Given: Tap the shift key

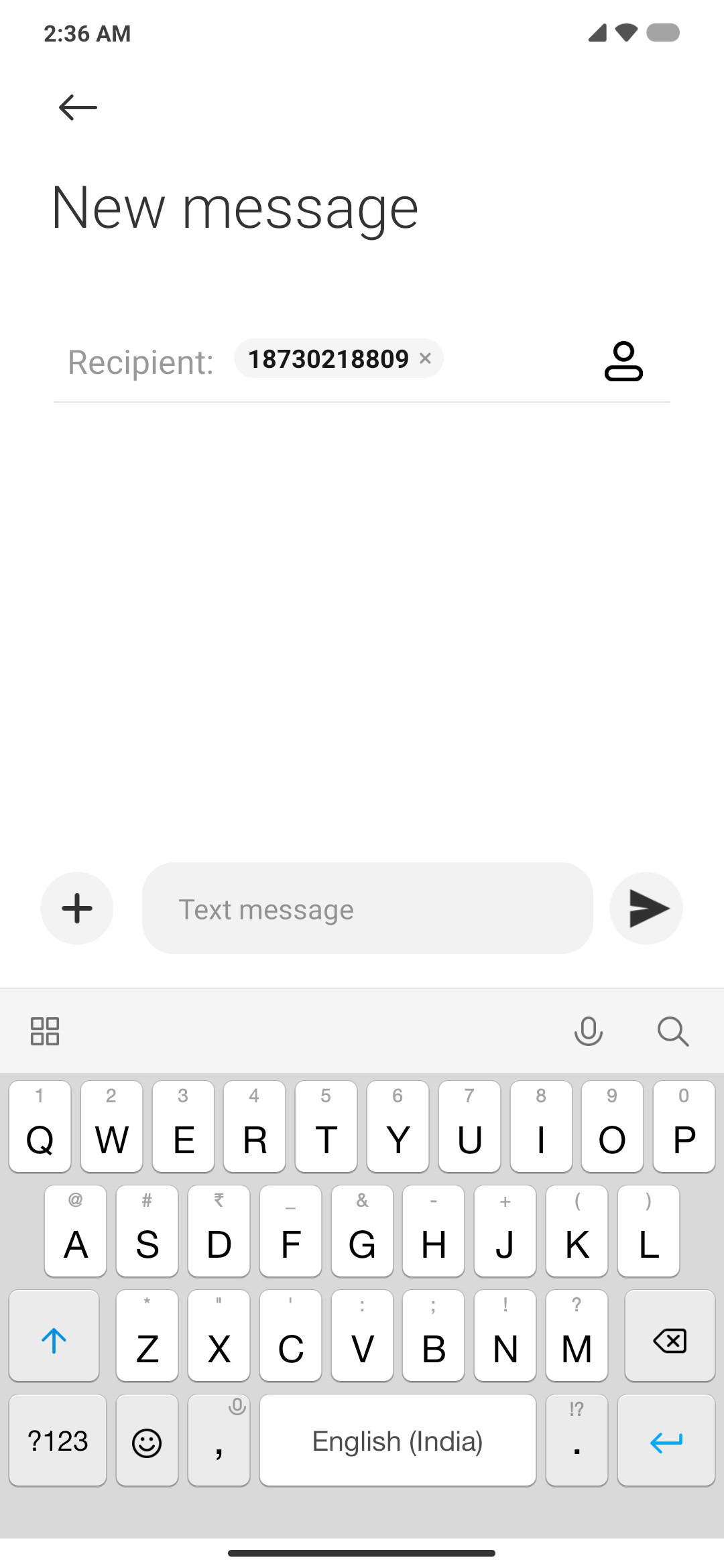Looking at the screenshot, I should 54,1335.
